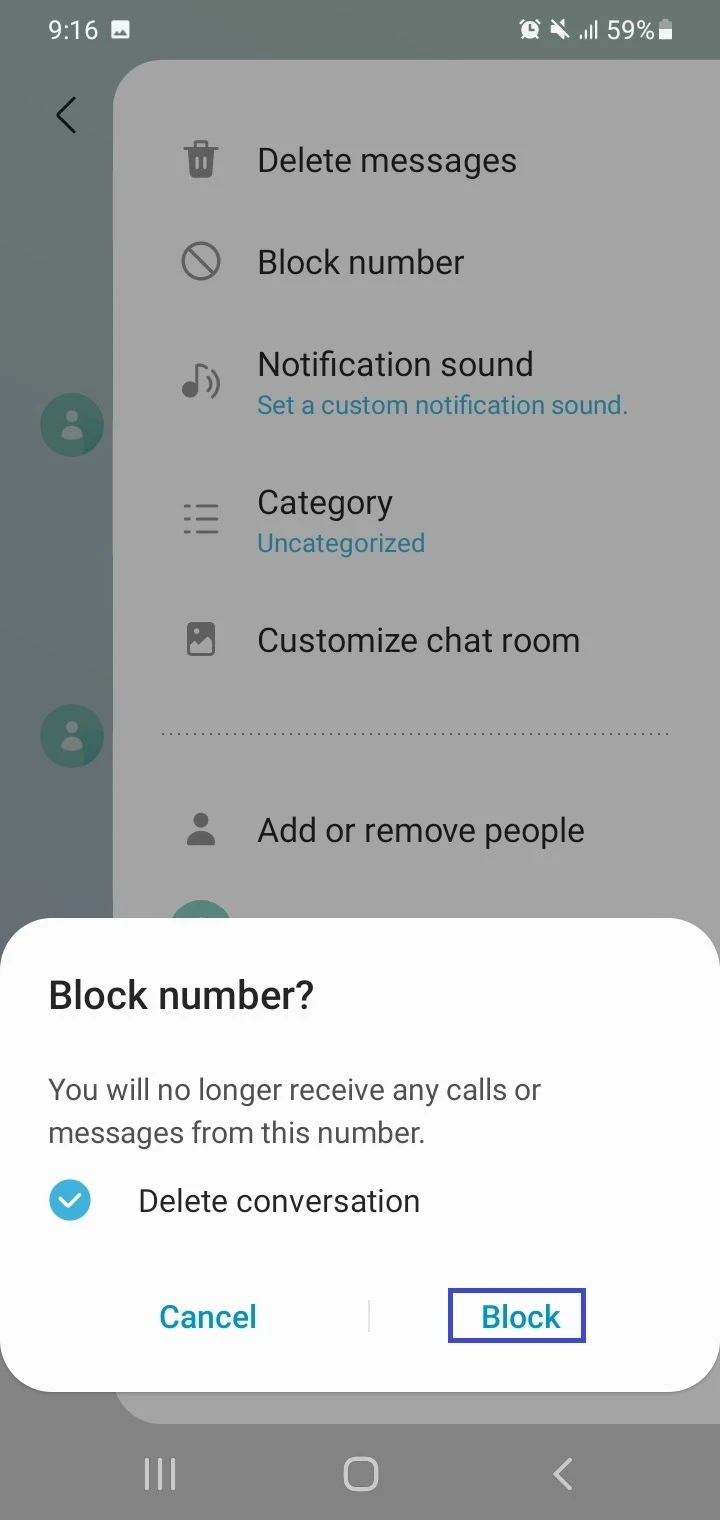Viewport: 720px width, 1520px height.
Task: Go to the home screen
Action: click(x=360, y=1473)
